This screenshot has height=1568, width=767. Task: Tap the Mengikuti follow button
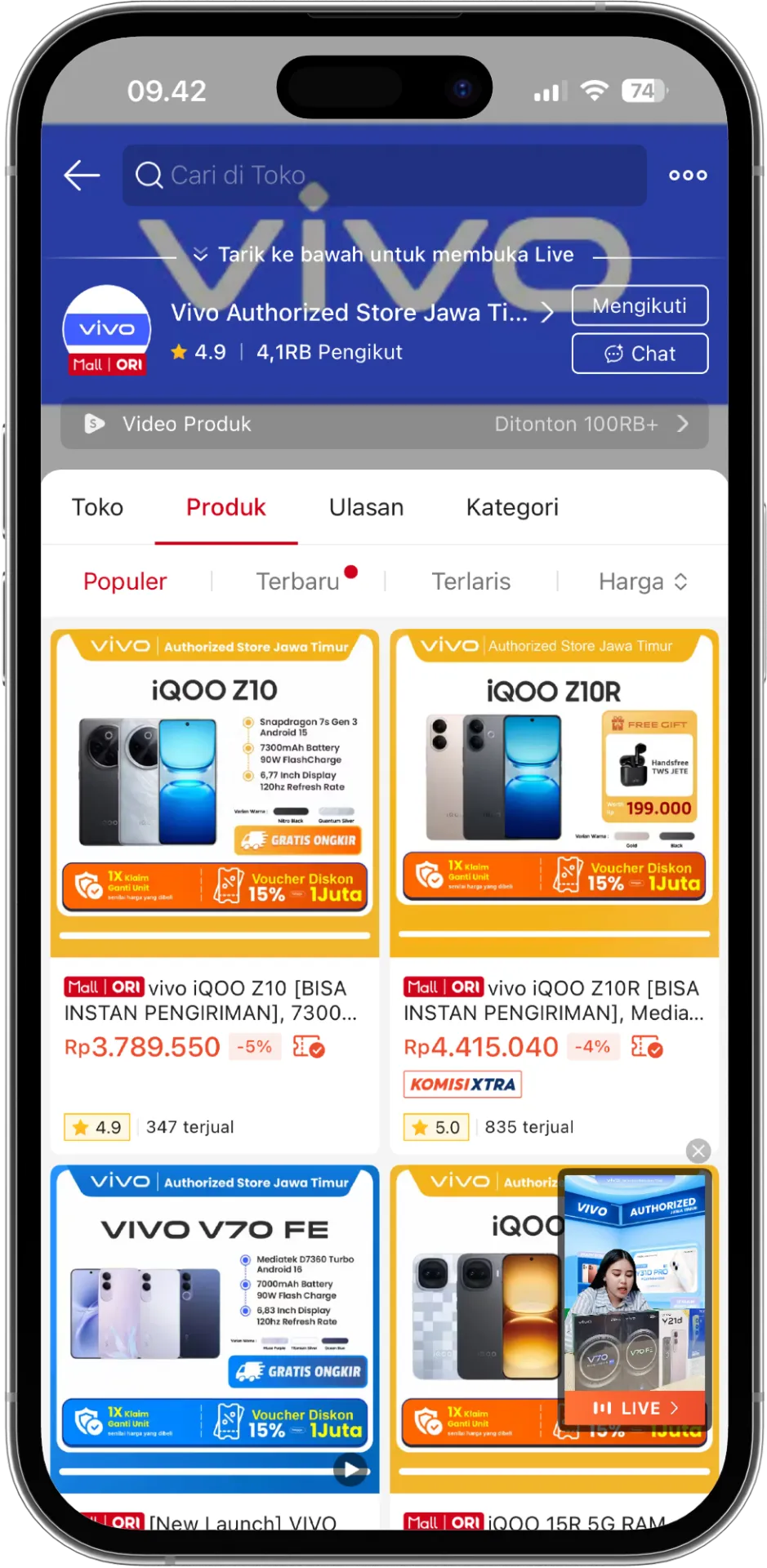[639, 305]
